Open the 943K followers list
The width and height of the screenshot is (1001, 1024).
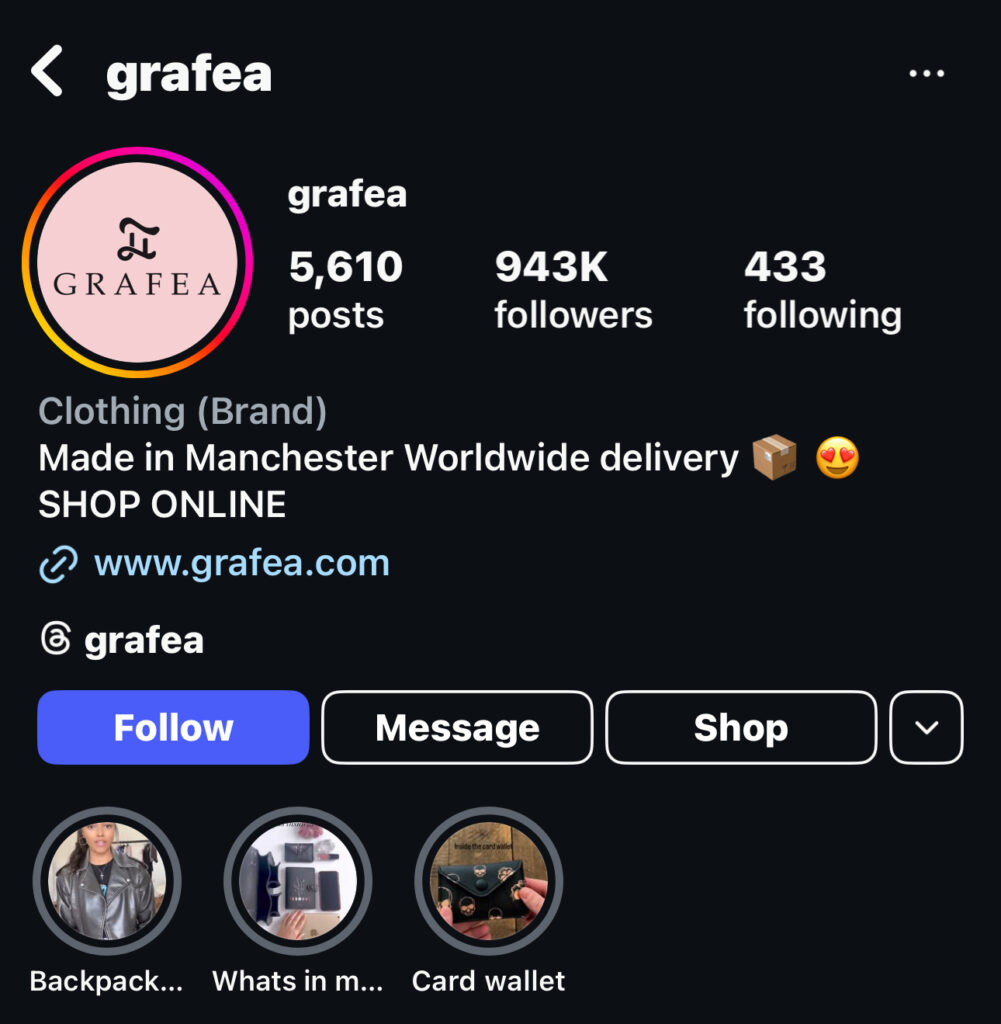click(572, 289)
